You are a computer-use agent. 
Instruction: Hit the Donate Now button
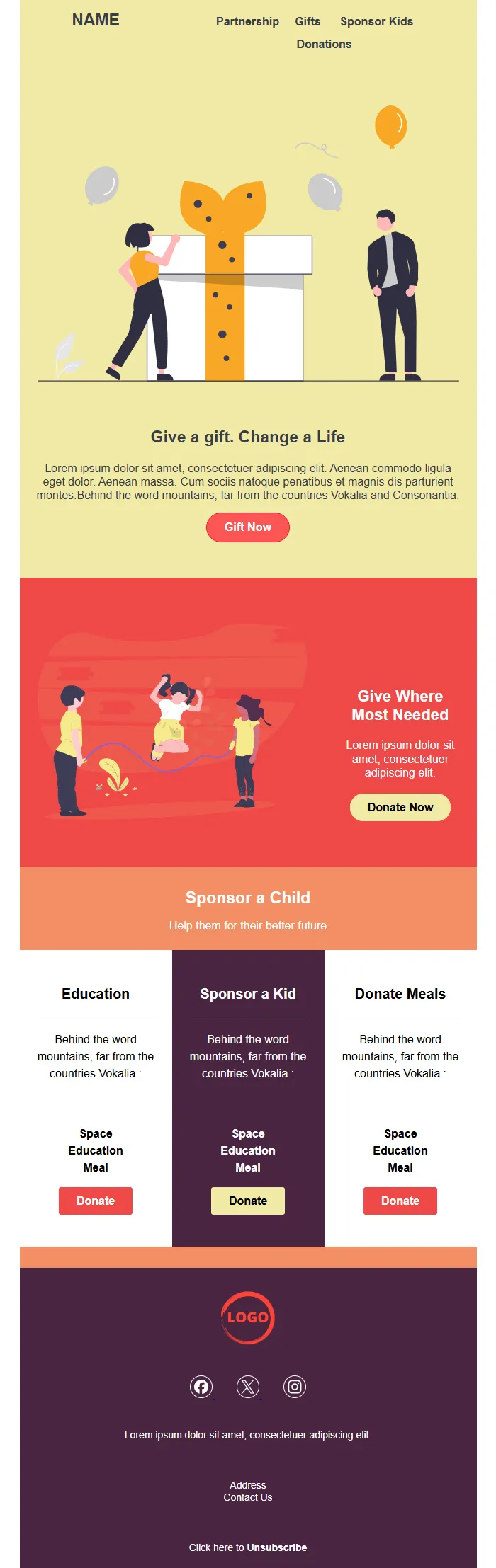pyautogui.click(x=400, y=807)
